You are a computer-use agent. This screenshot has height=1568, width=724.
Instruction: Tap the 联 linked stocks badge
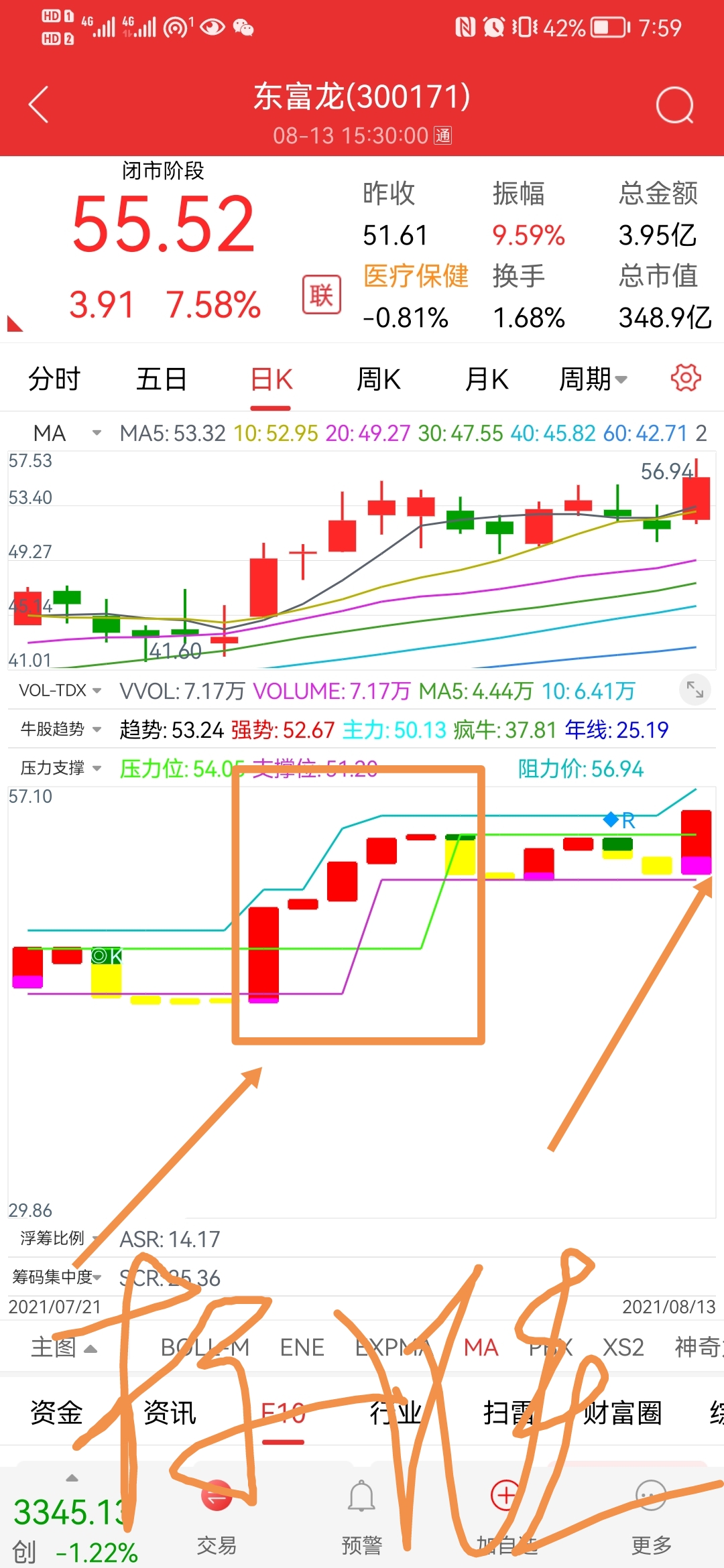click(321, 295)
